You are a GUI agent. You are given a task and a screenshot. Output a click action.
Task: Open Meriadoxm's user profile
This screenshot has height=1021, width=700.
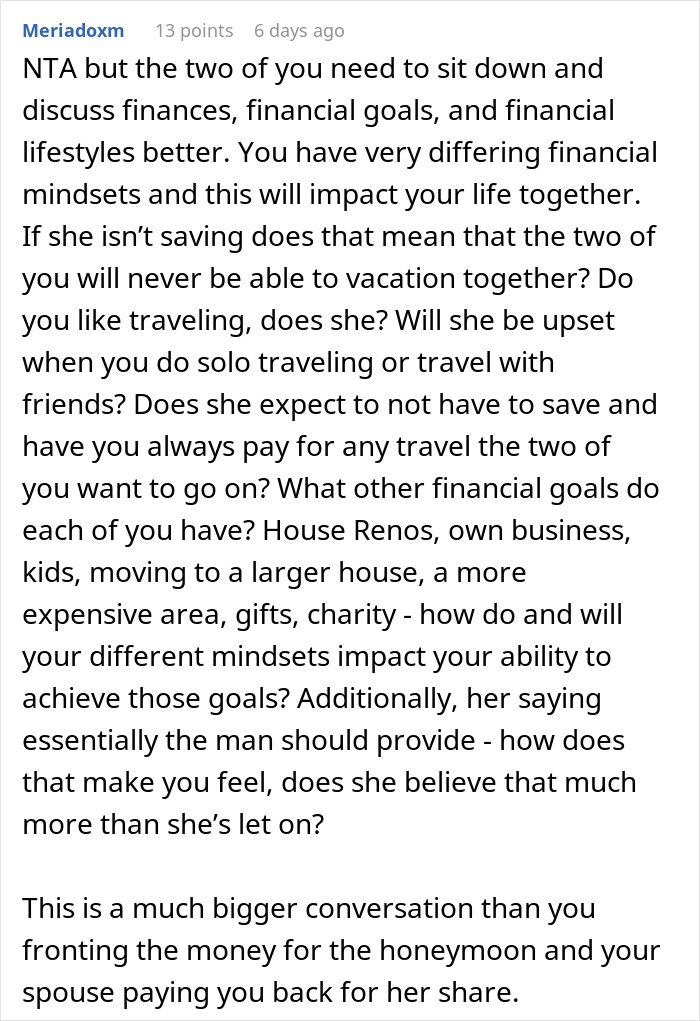(x=72, y=30)
